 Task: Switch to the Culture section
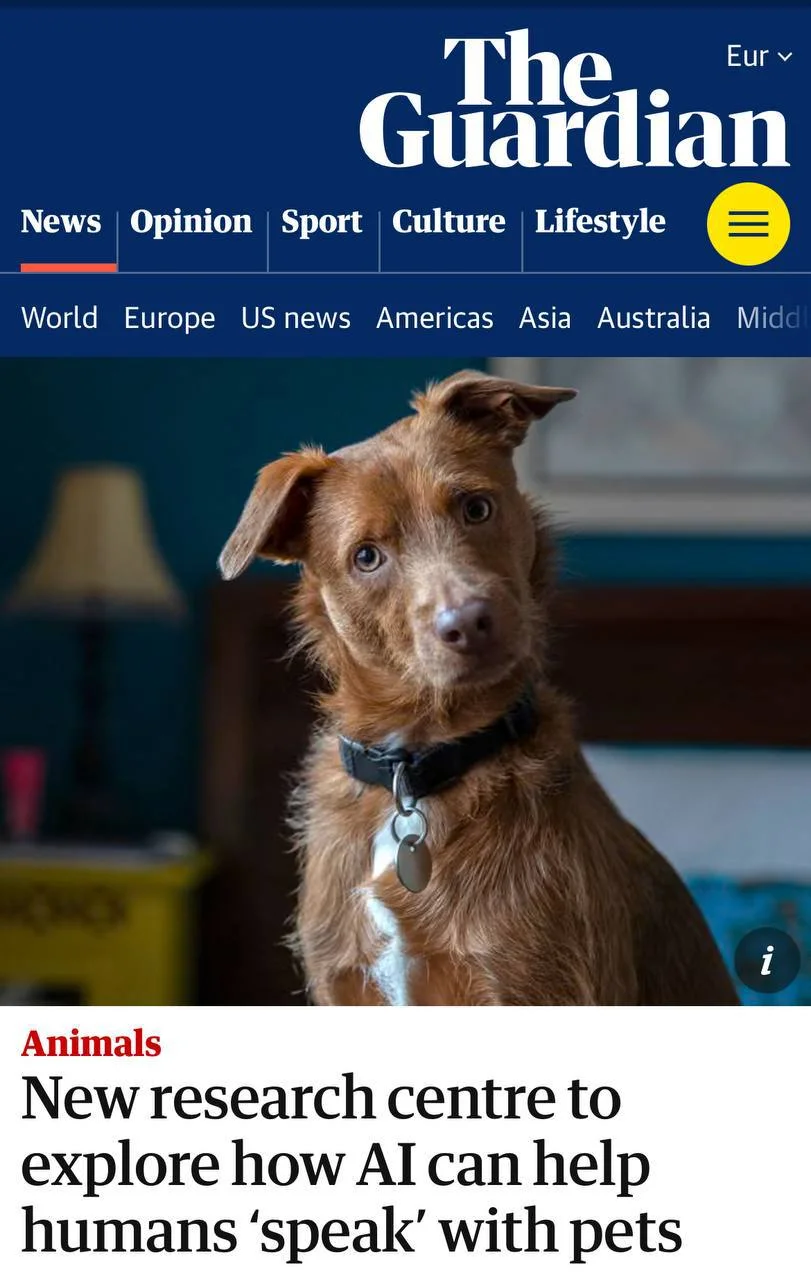[448, 221]
